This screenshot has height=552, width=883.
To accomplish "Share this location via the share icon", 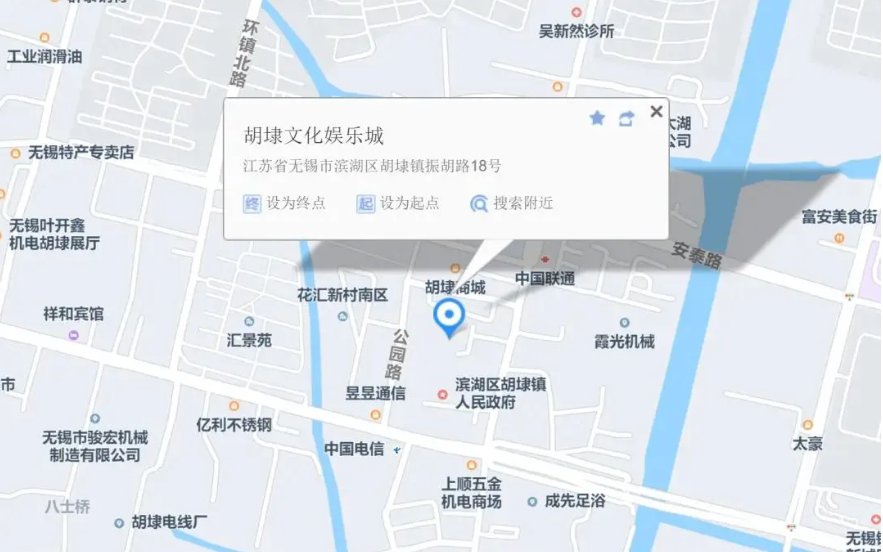I will [x=626, y=118].
